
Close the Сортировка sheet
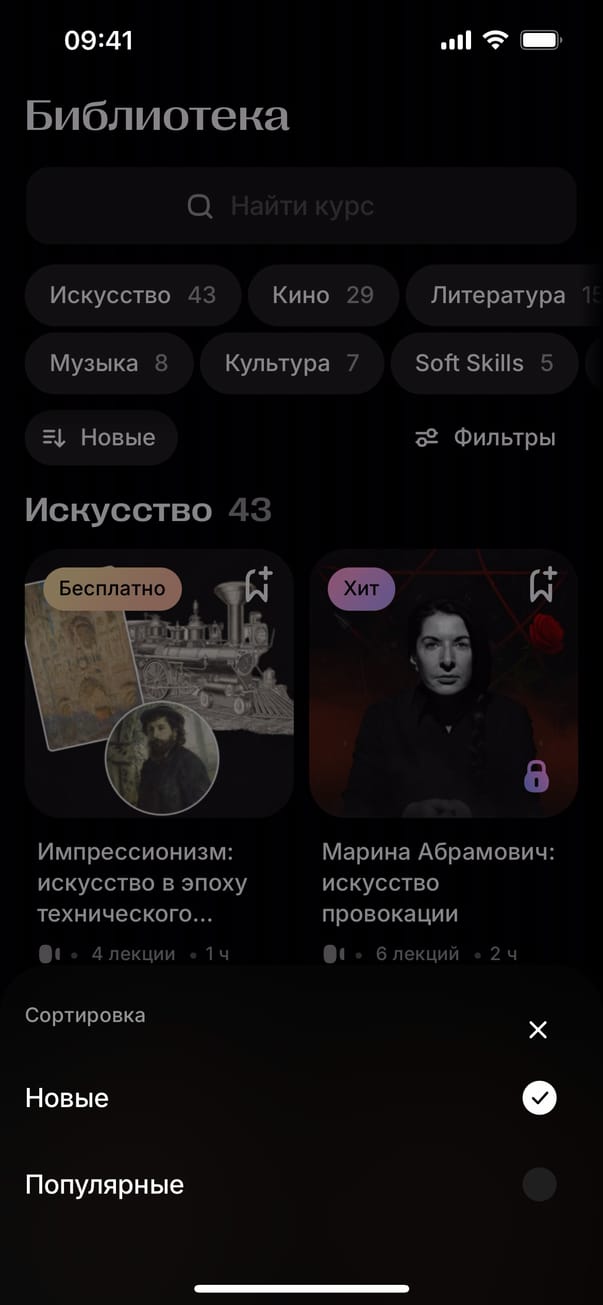coord(538,1030)
